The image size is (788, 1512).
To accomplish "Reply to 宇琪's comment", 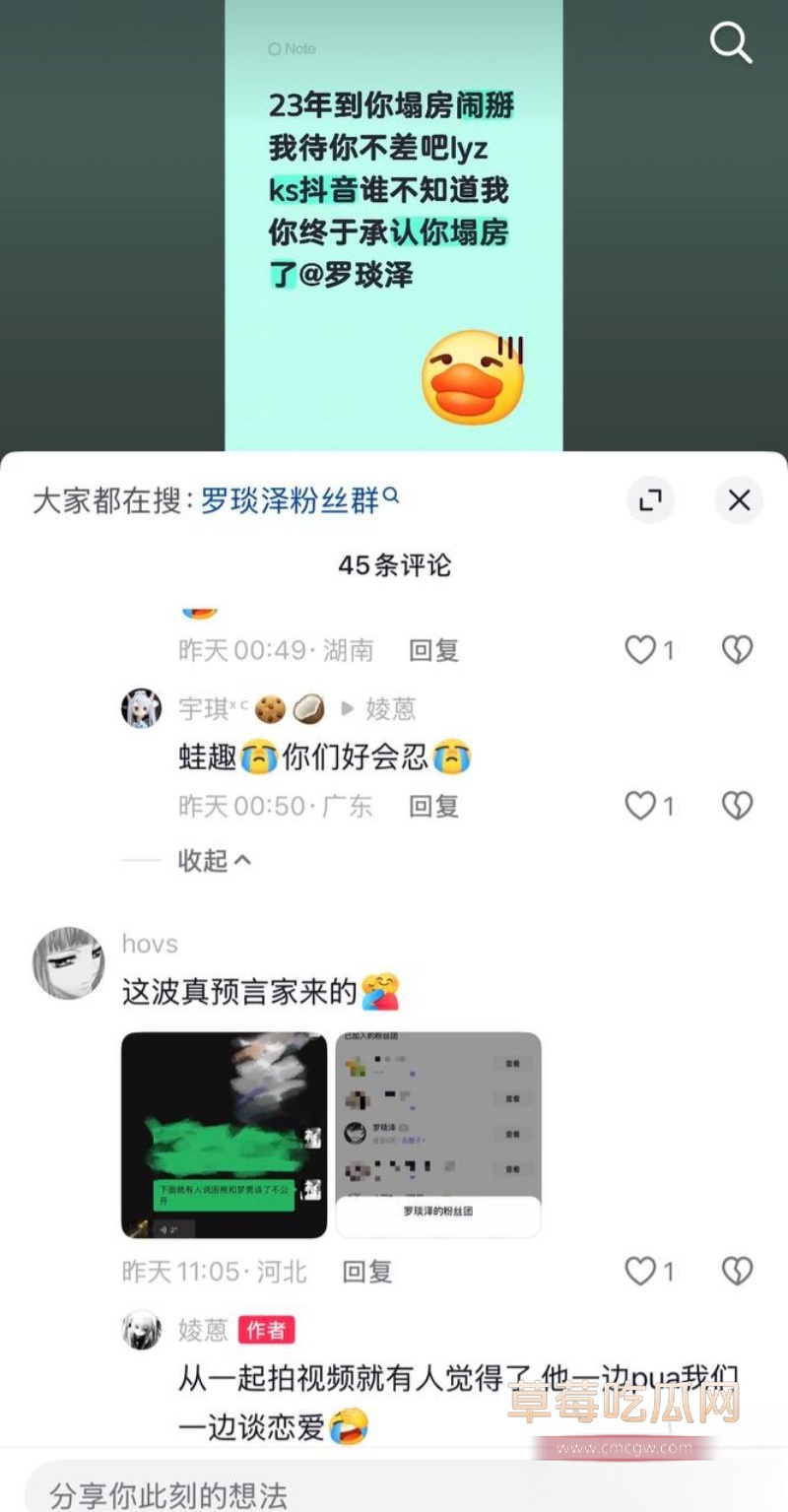I will click(433, 807).
